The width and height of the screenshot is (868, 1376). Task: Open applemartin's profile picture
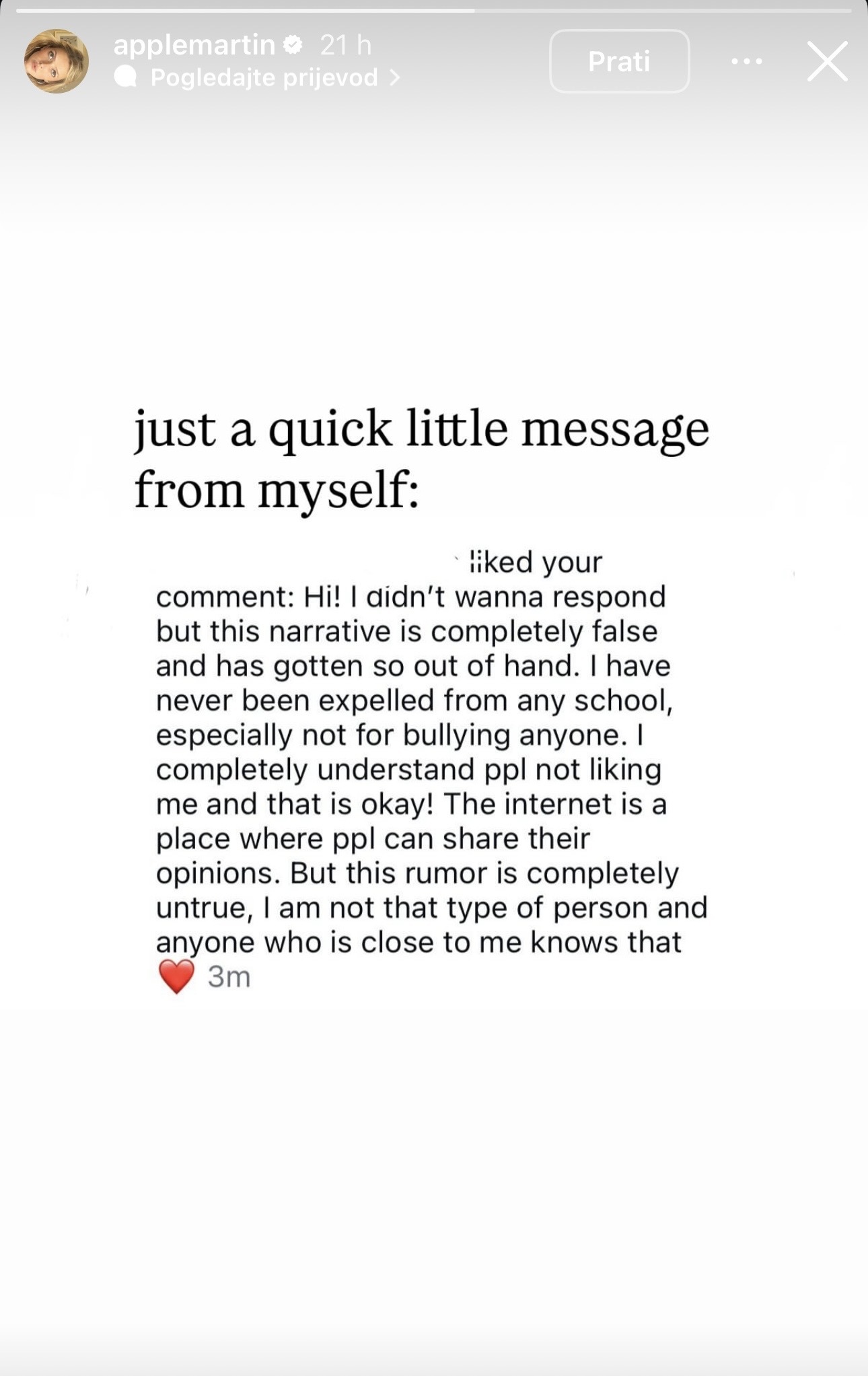point(57,61)
